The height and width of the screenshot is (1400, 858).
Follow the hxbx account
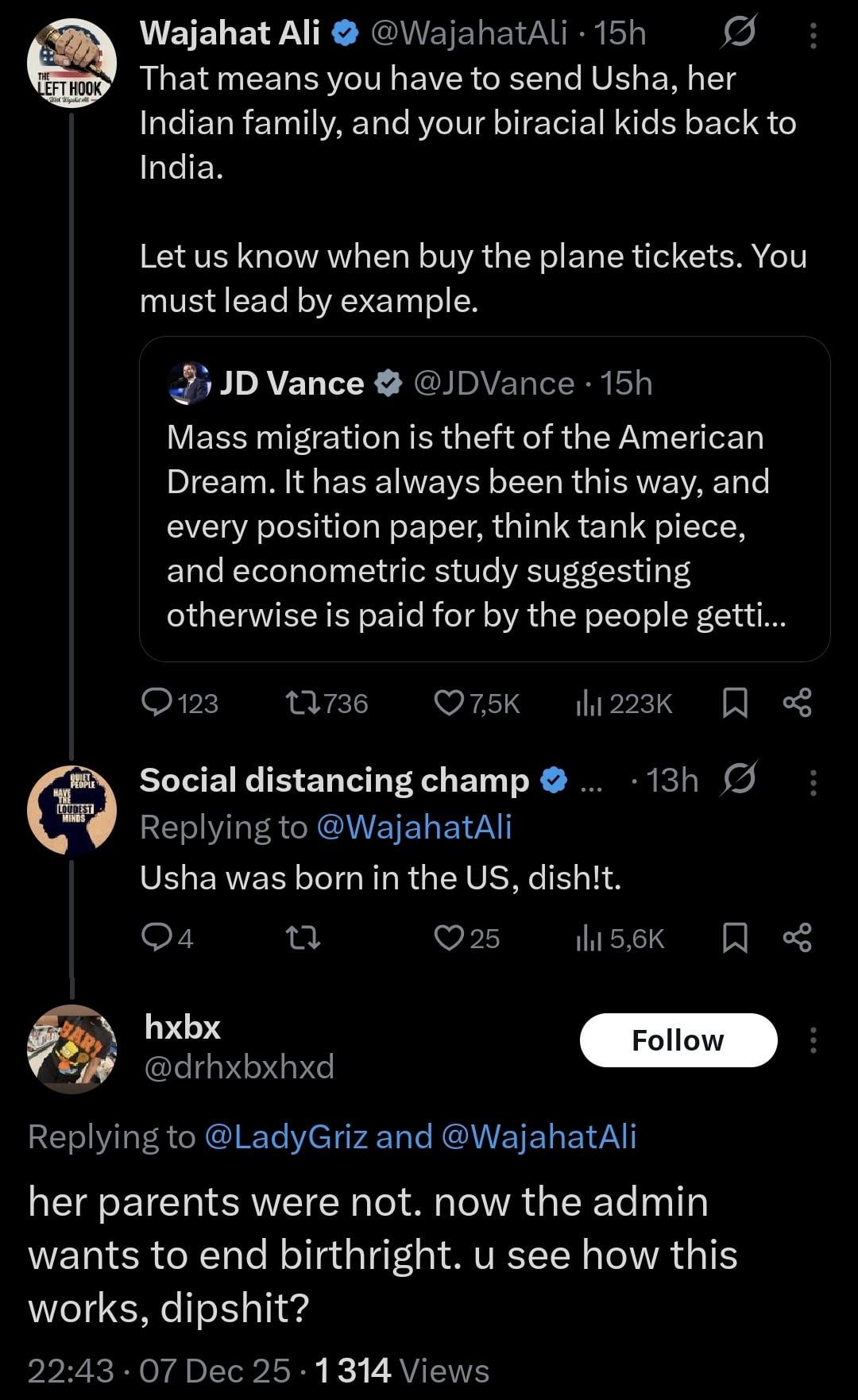(678, 1040)
